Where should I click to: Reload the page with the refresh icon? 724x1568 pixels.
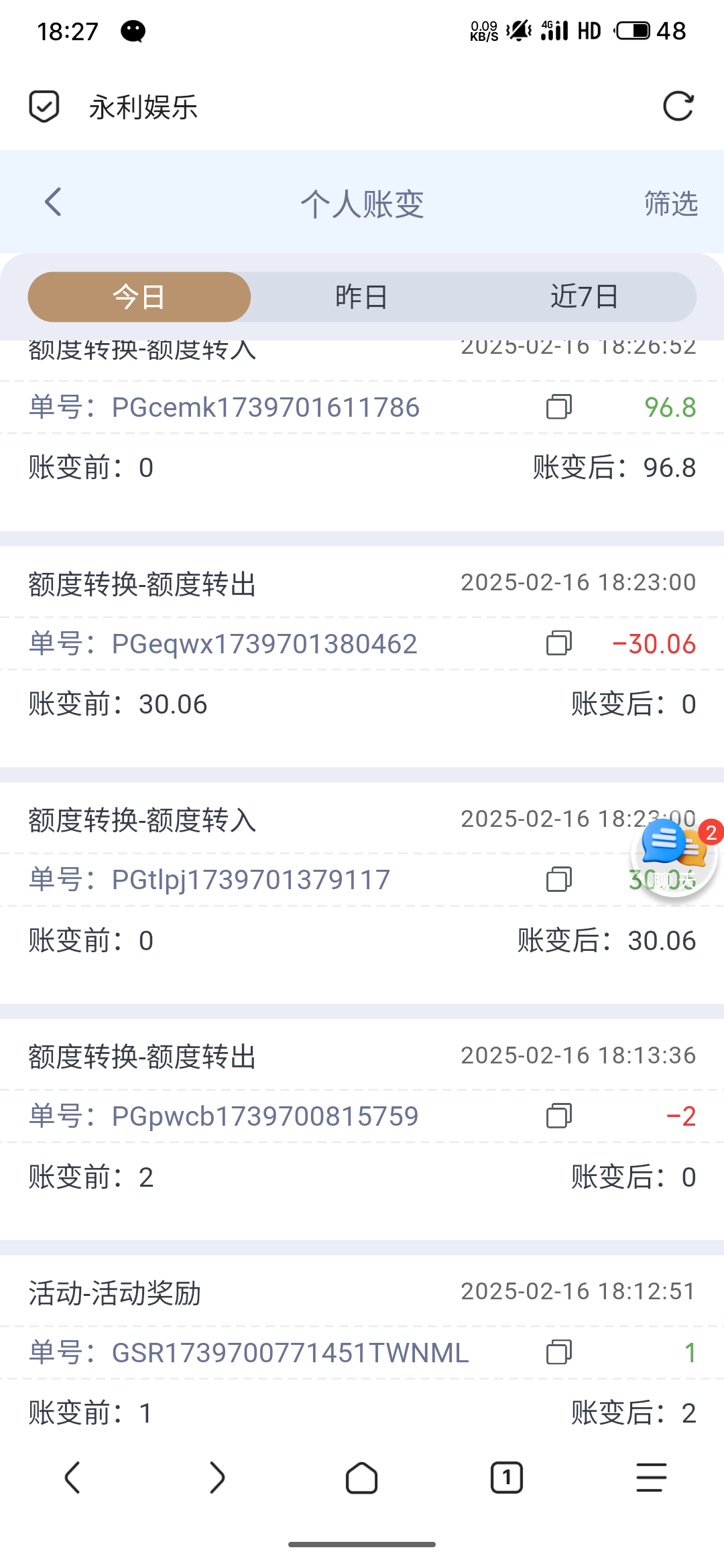[678, 107]
